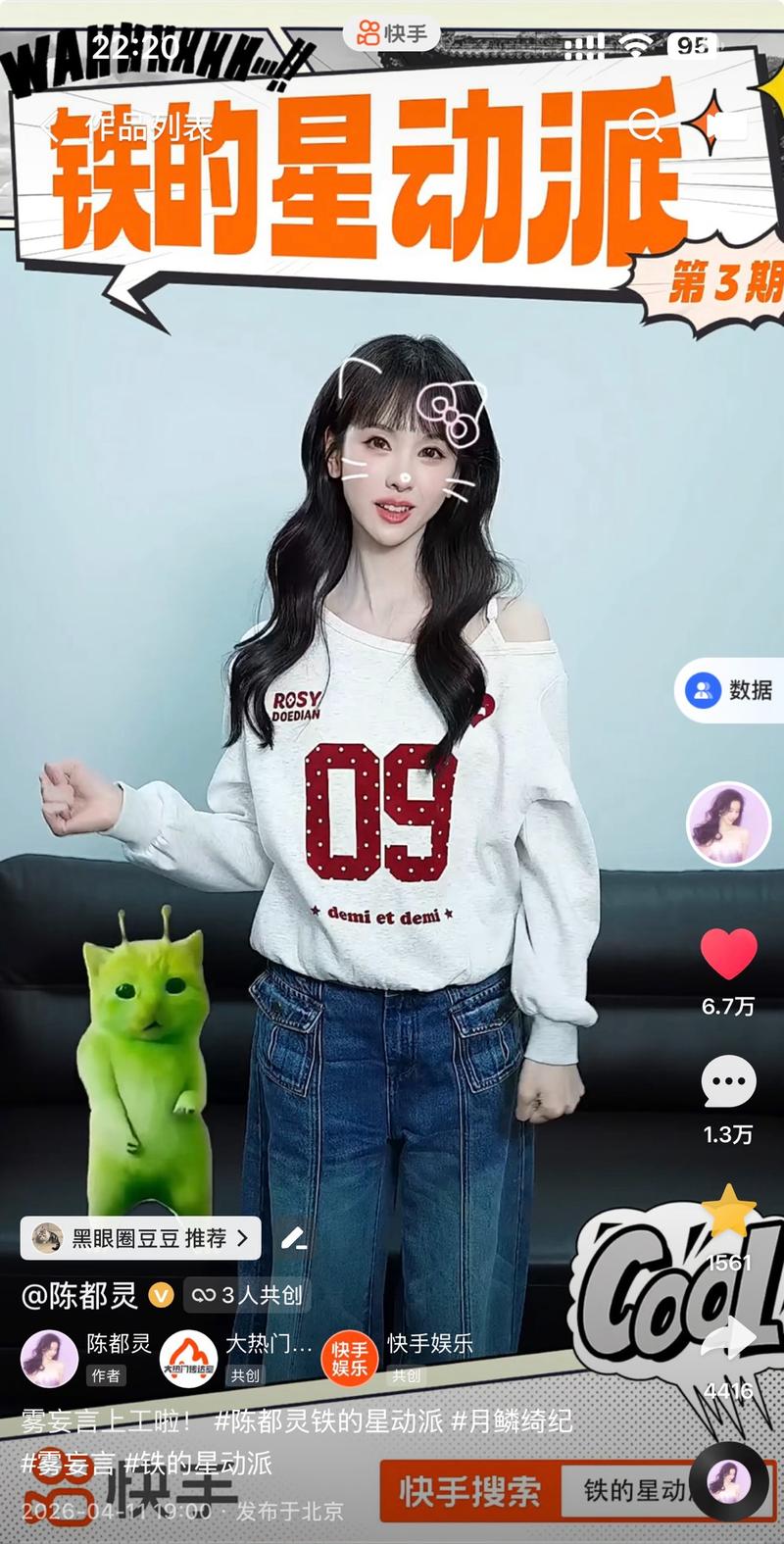Like the video with the heart icon
This screenshot has height=1544, width=784.
pos(728,954)
